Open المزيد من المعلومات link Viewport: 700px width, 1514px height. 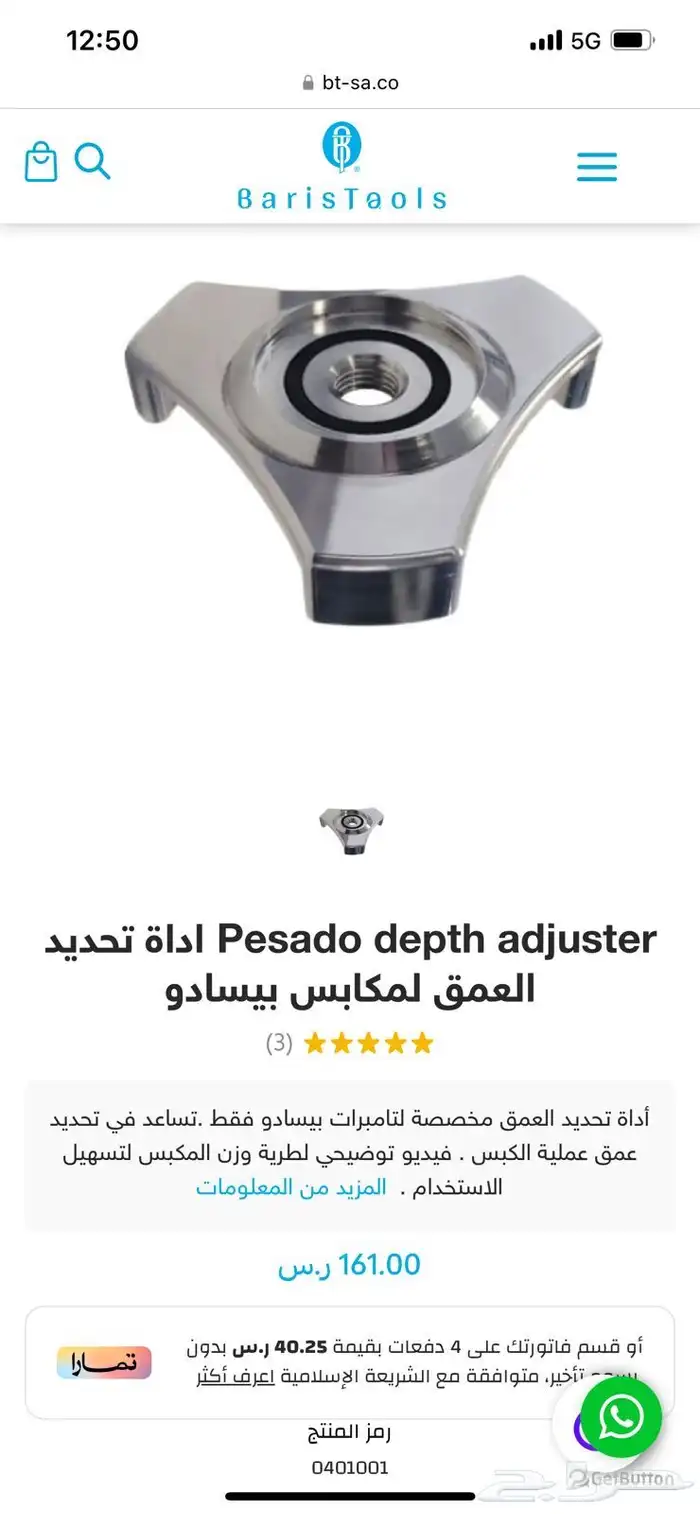tap(291, 1188)
